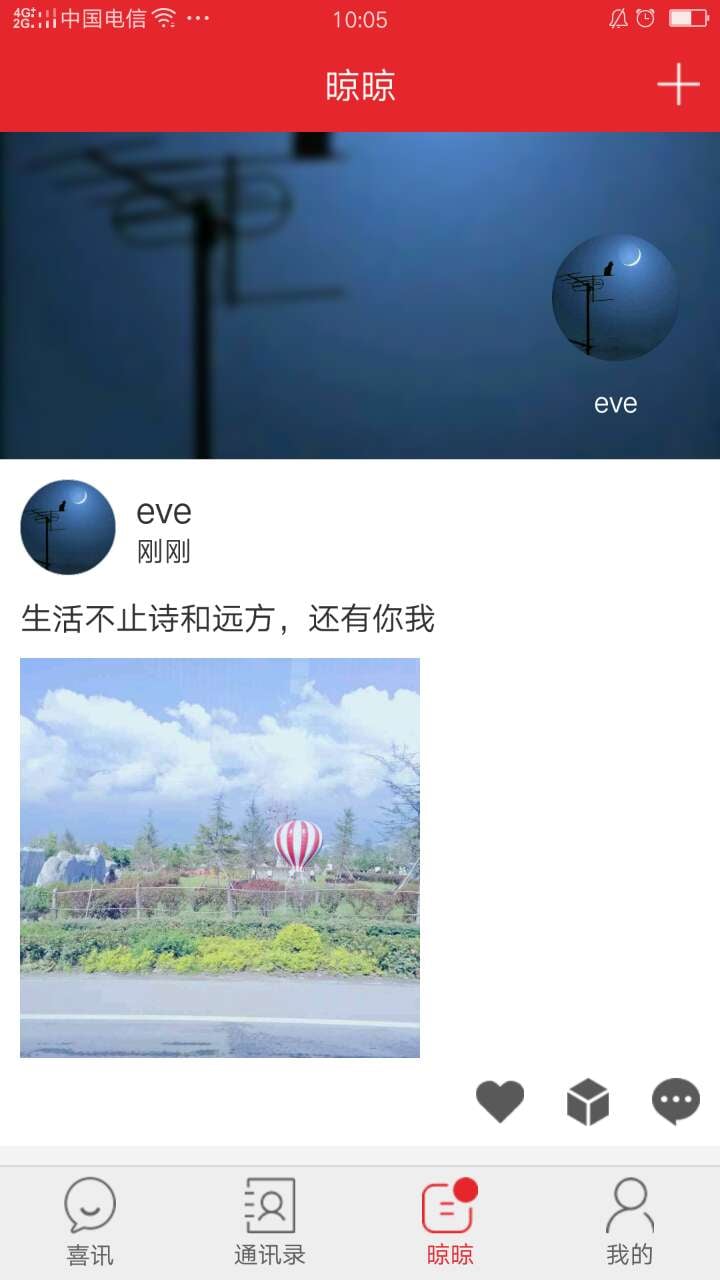View the hot air balloon photo
720x1280 pixels.
coord(221,857)
